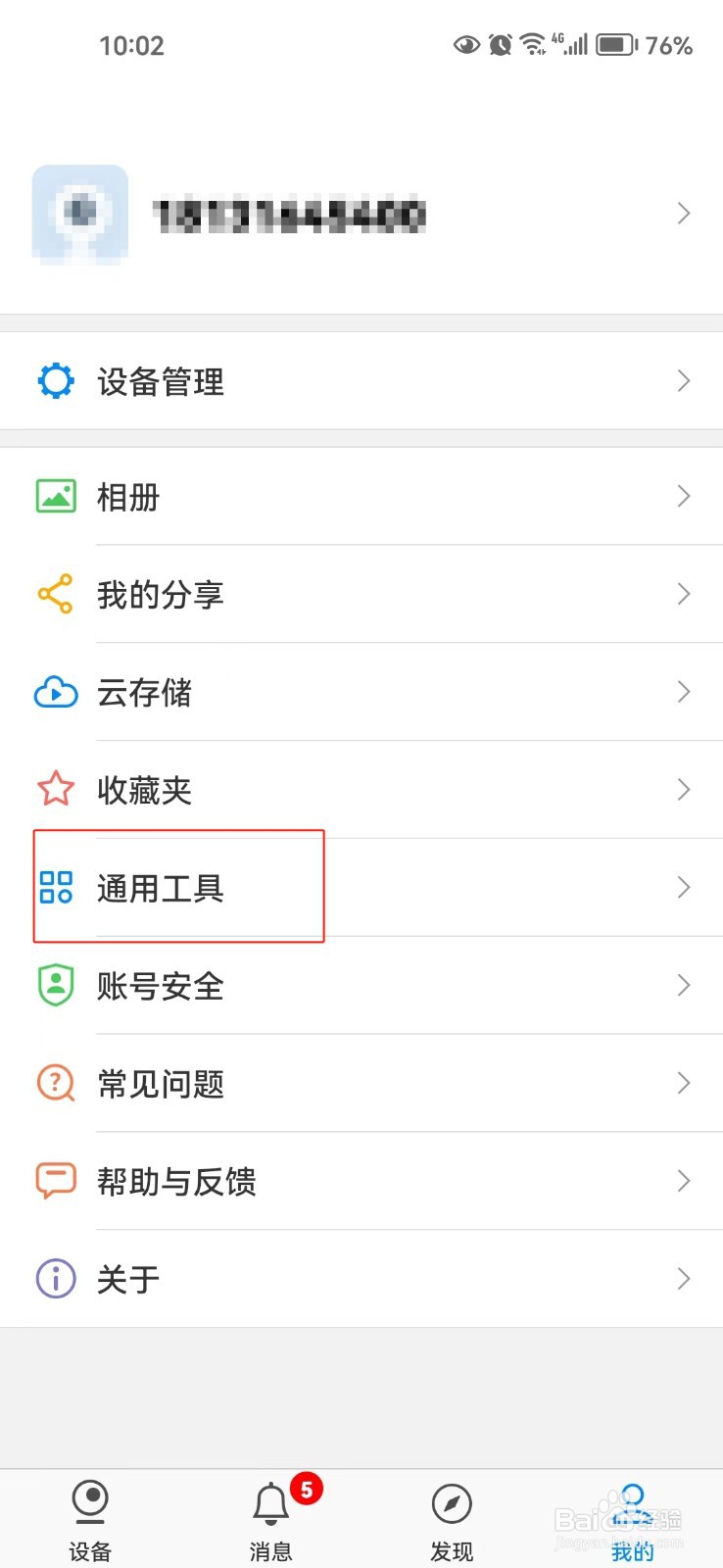723x1568 pixels.
Task: Select the 相册 photo album icon
Action: coord(56,497)
